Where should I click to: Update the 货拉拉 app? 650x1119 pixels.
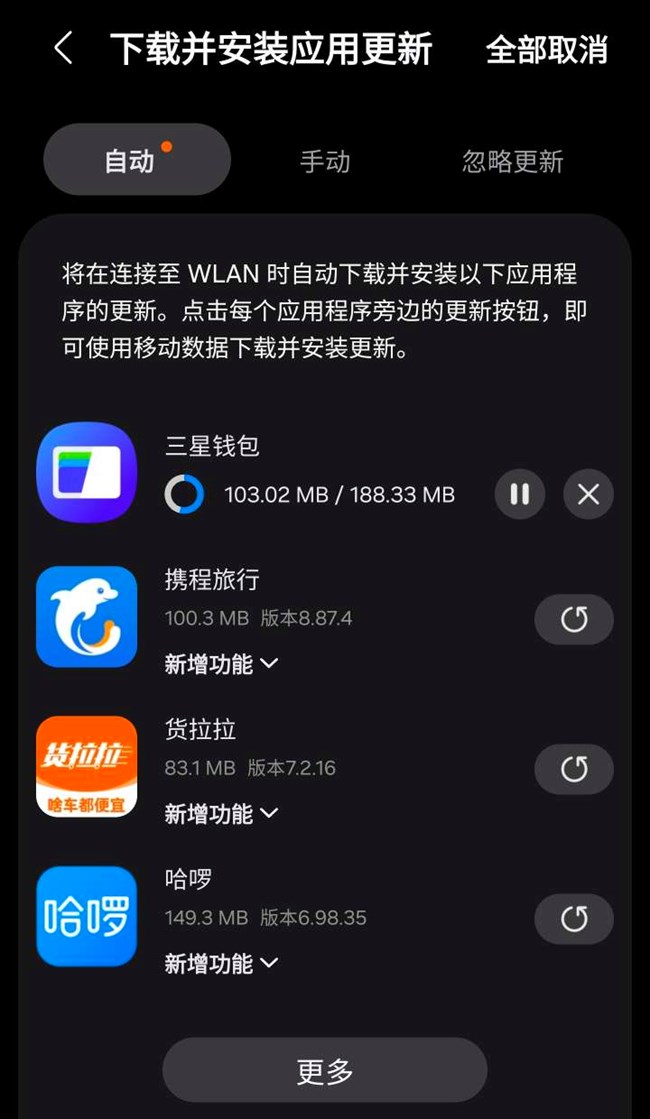tap(573, 769)
